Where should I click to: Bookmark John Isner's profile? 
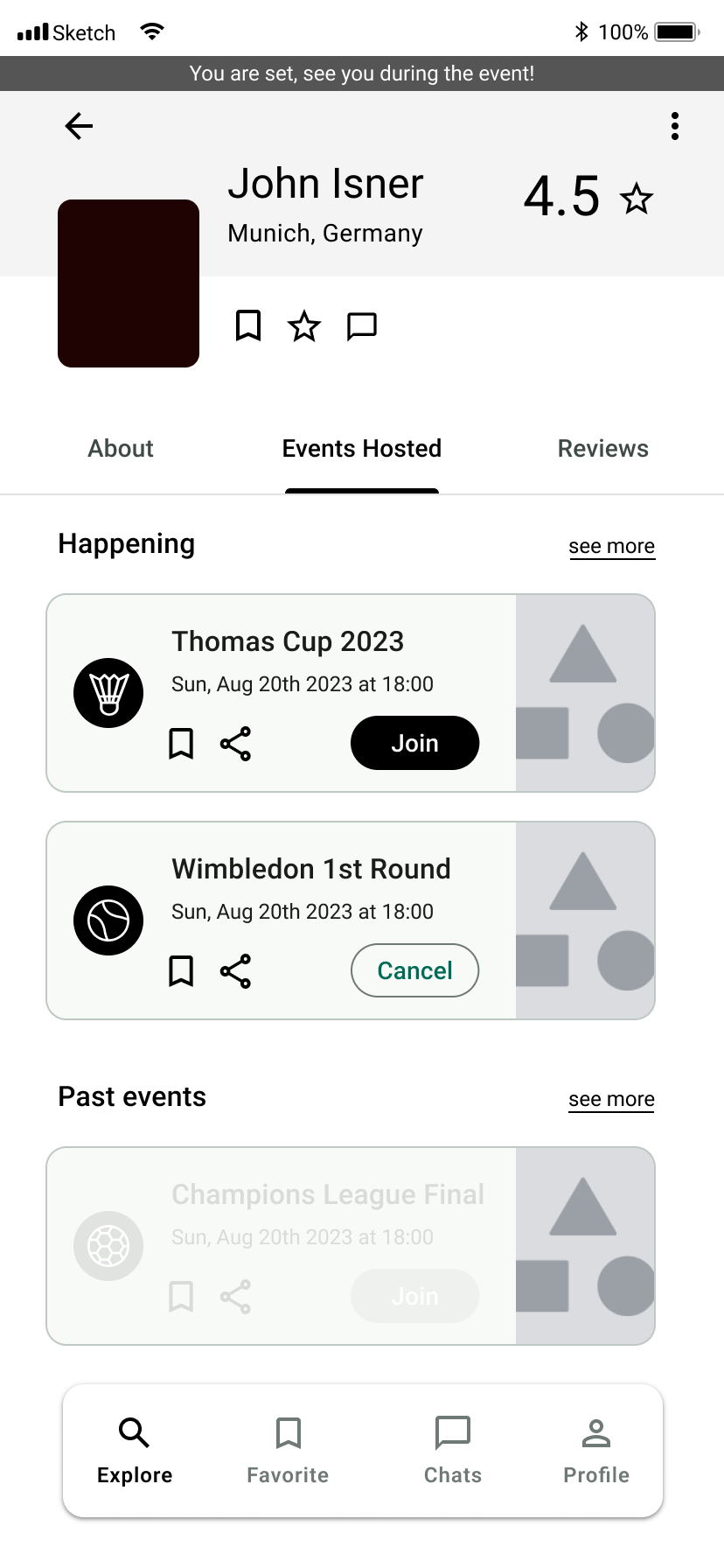[x=248, y=325]
